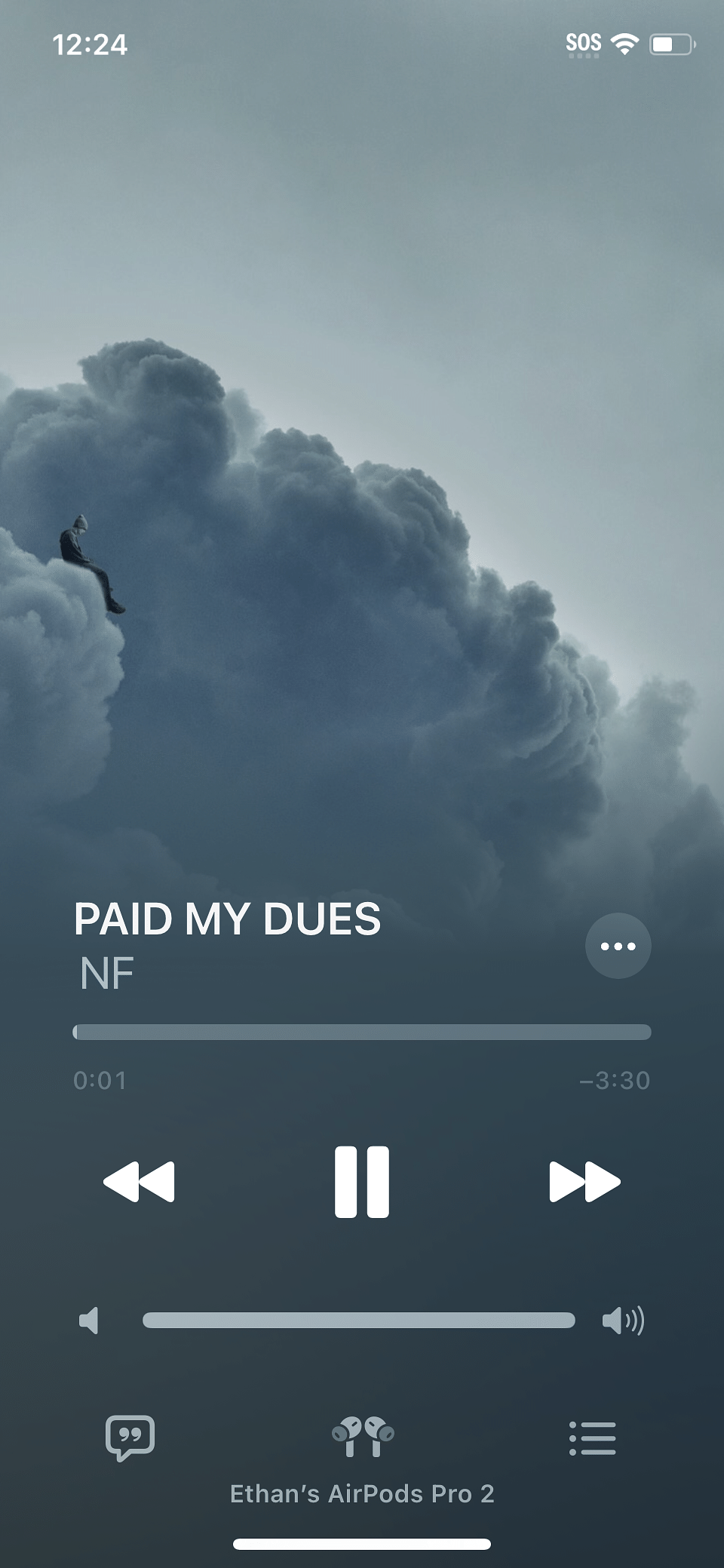Open the Up Next queue

coord(592,1438)
